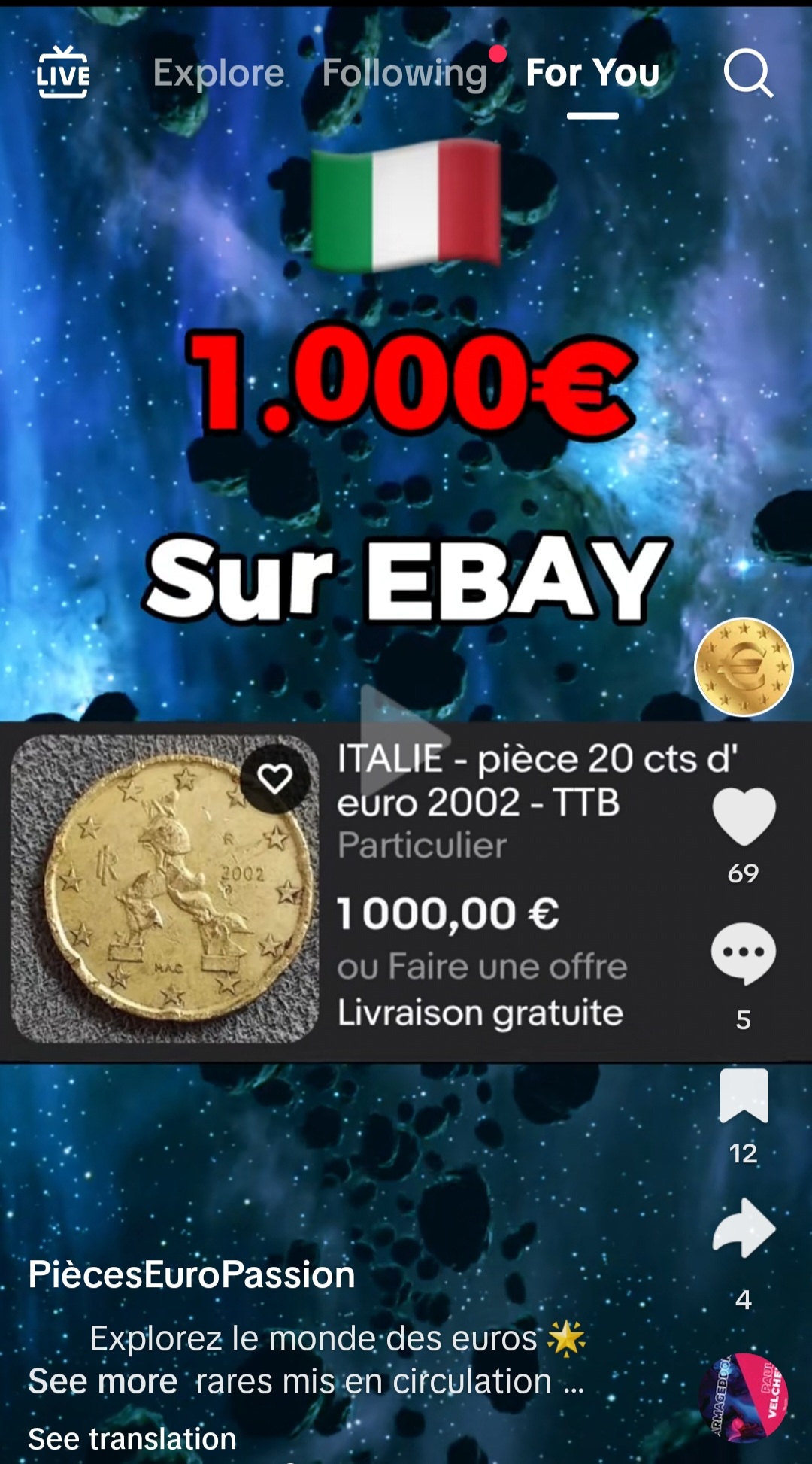Open the spinning music disc avatar
Screen dimensions: 812x1464
click(744, 1396)
